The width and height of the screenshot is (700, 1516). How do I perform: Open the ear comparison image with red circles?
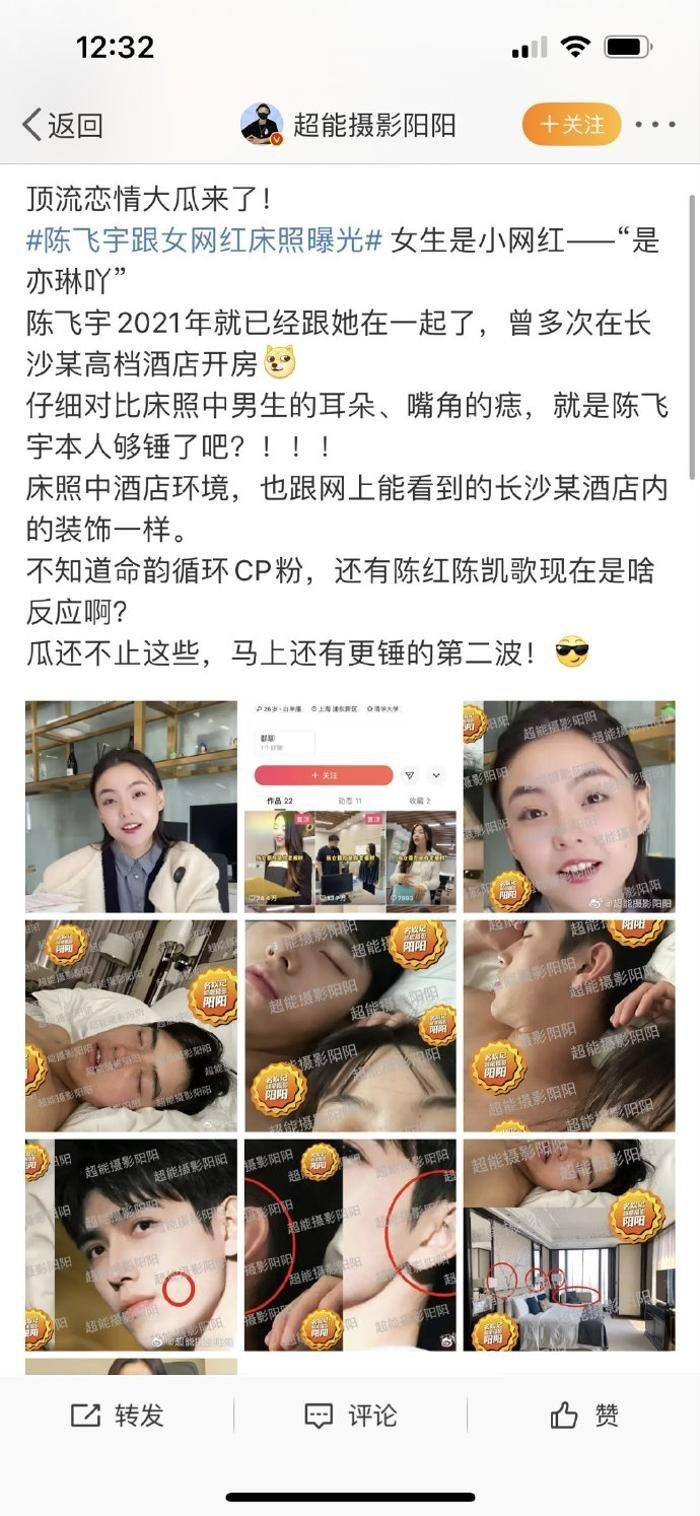(350, 1245)
